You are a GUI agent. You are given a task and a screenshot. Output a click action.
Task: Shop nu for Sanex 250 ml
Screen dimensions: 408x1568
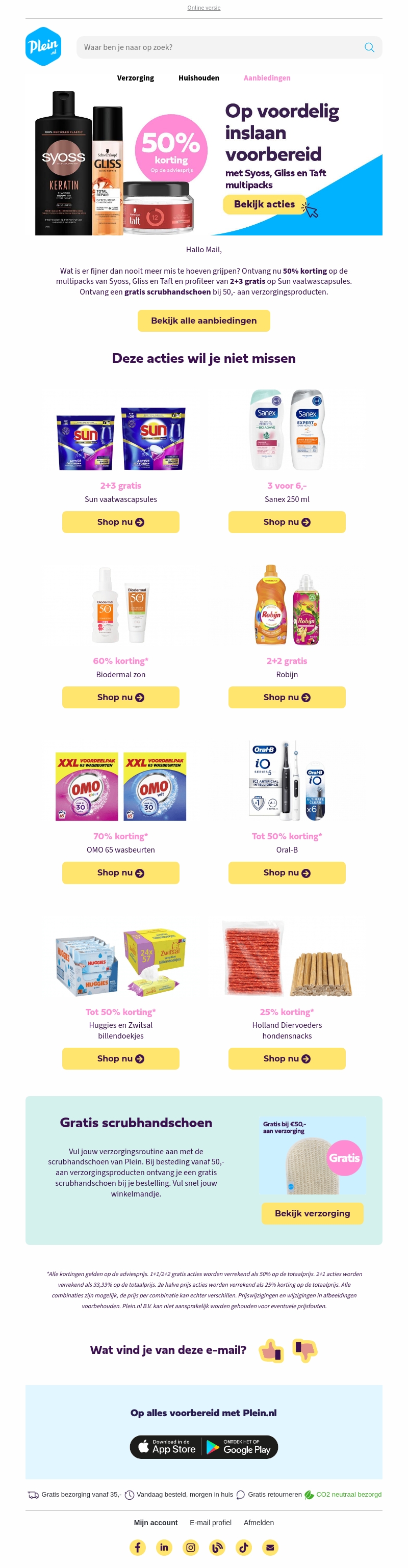[x=287, y=522]
